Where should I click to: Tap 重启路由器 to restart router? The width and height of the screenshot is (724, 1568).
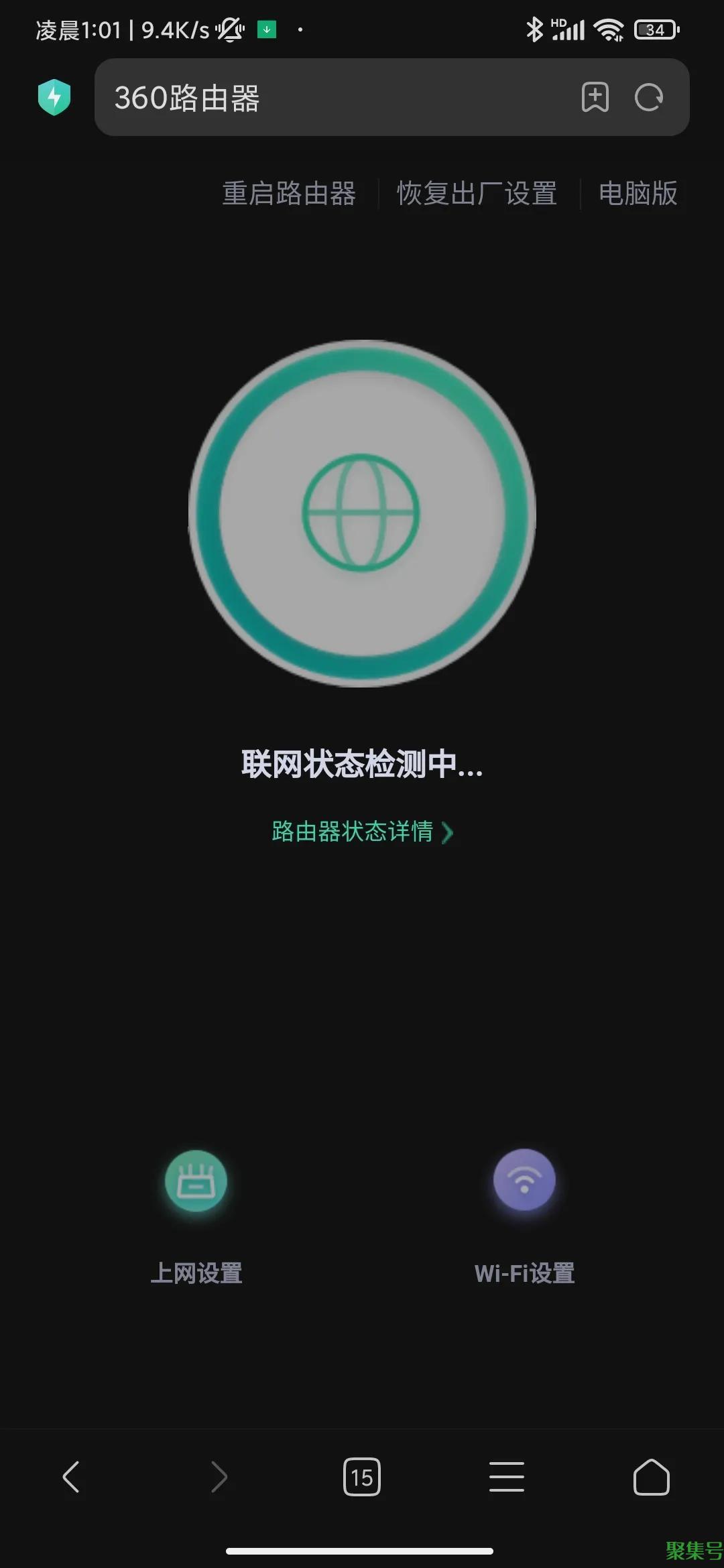[x=289, y=194]
